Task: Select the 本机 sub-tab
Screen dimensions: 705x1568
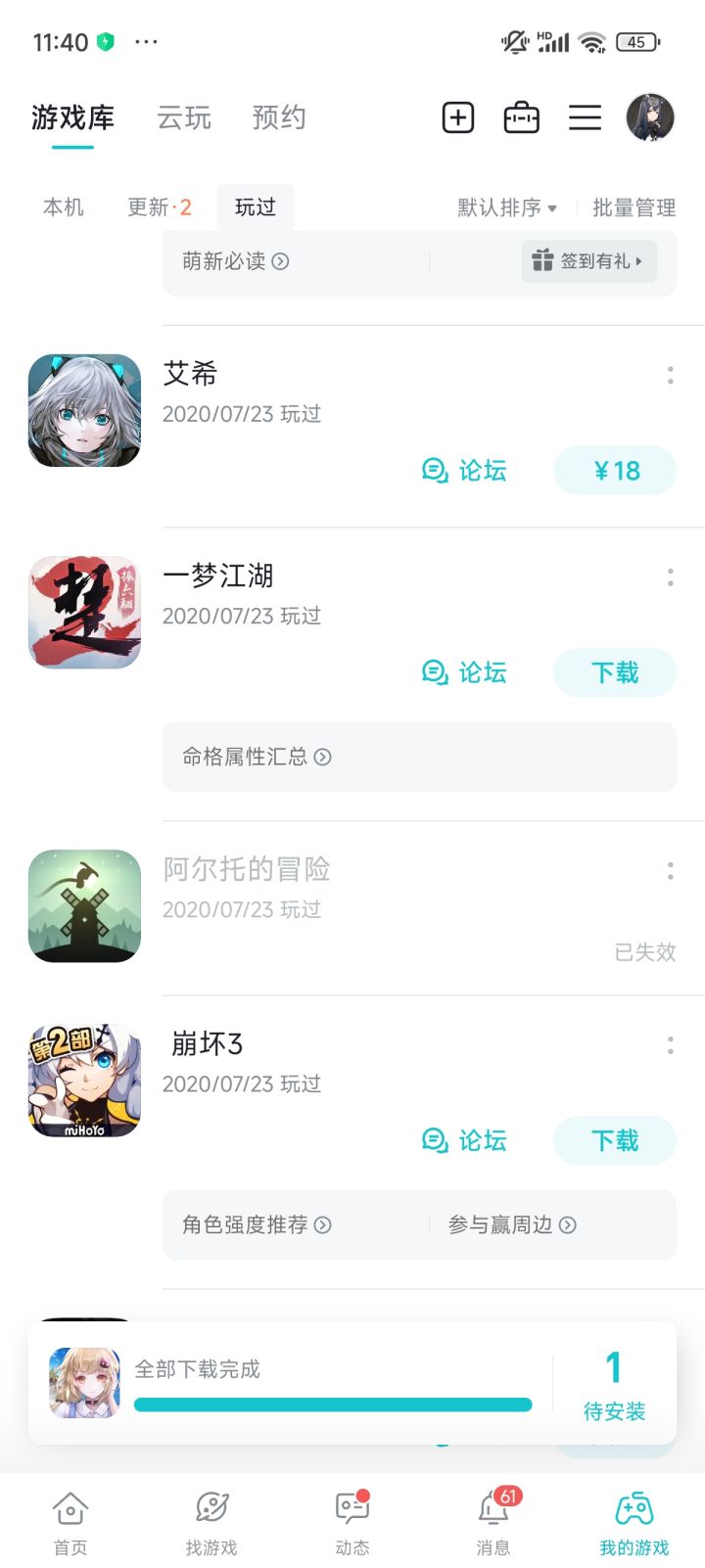Action: pyautogui.click(x=64, y=208)
